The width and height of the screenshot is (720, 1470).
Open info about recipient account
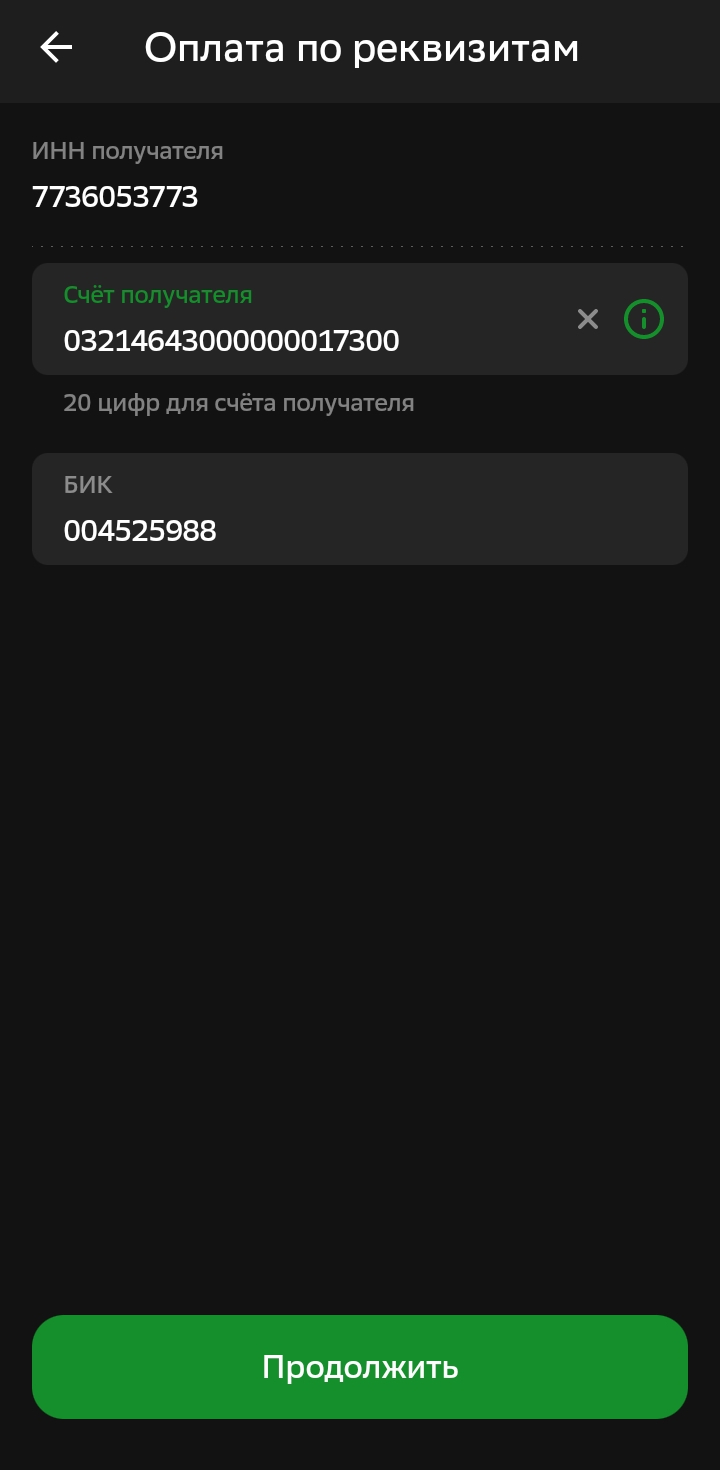tap(644, 319)
